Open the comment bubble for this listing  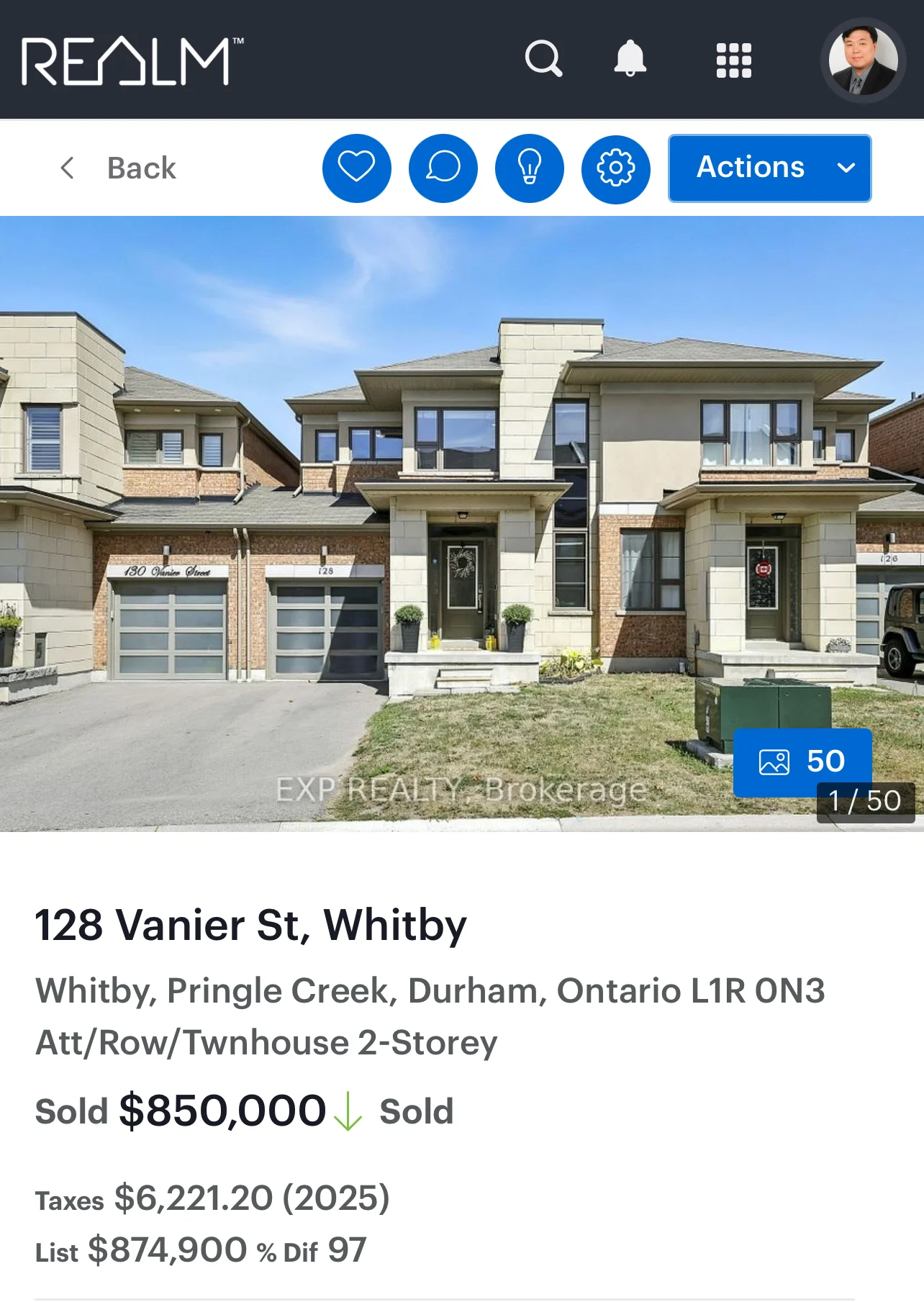pyautogui.click(x=443, y=168)
